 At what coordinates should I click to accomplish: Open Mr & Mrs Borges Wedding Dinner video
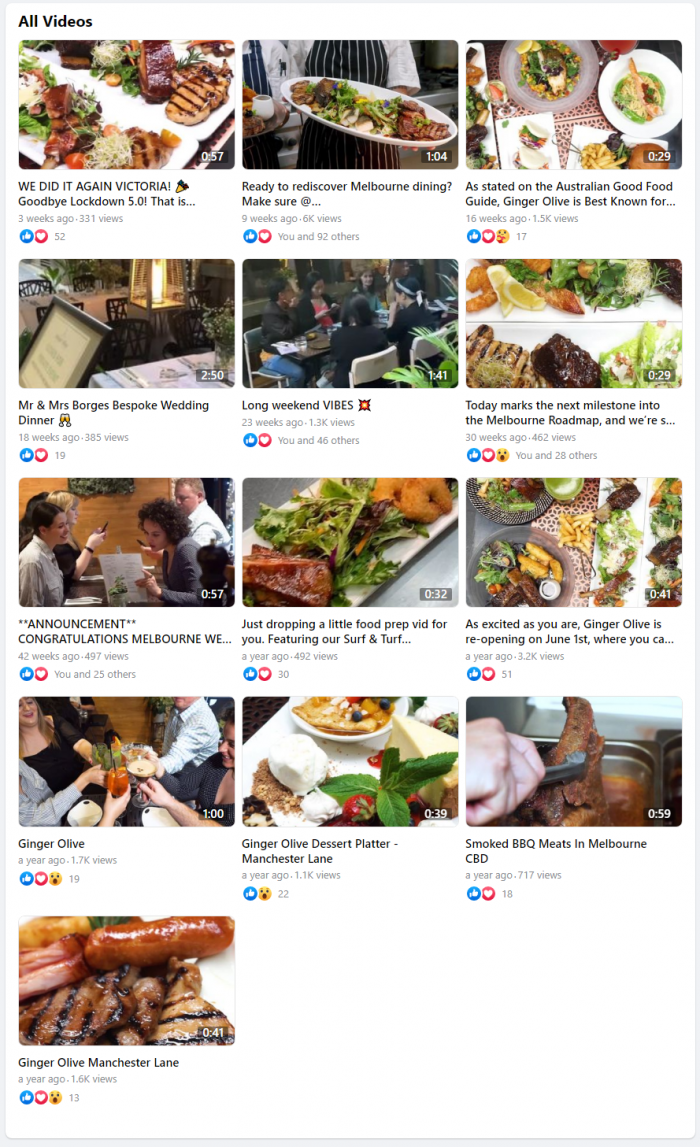coord(126,323)
